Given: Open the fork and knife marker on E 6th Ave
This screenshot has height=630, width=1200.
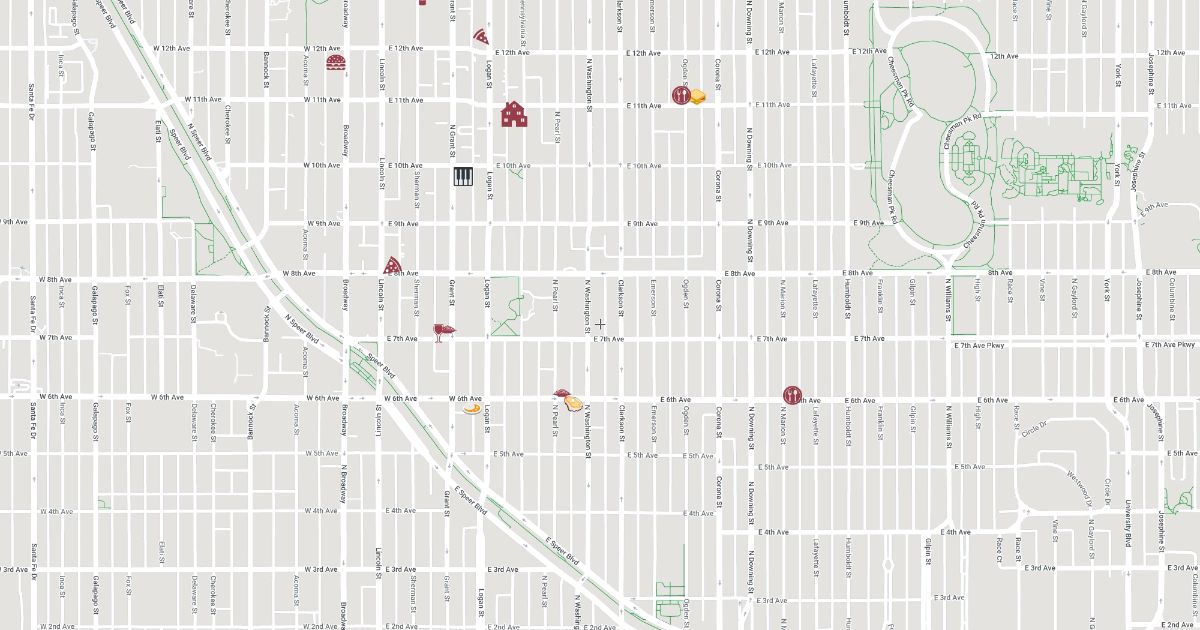Looking at the screenshot, I should click(793, 395).
